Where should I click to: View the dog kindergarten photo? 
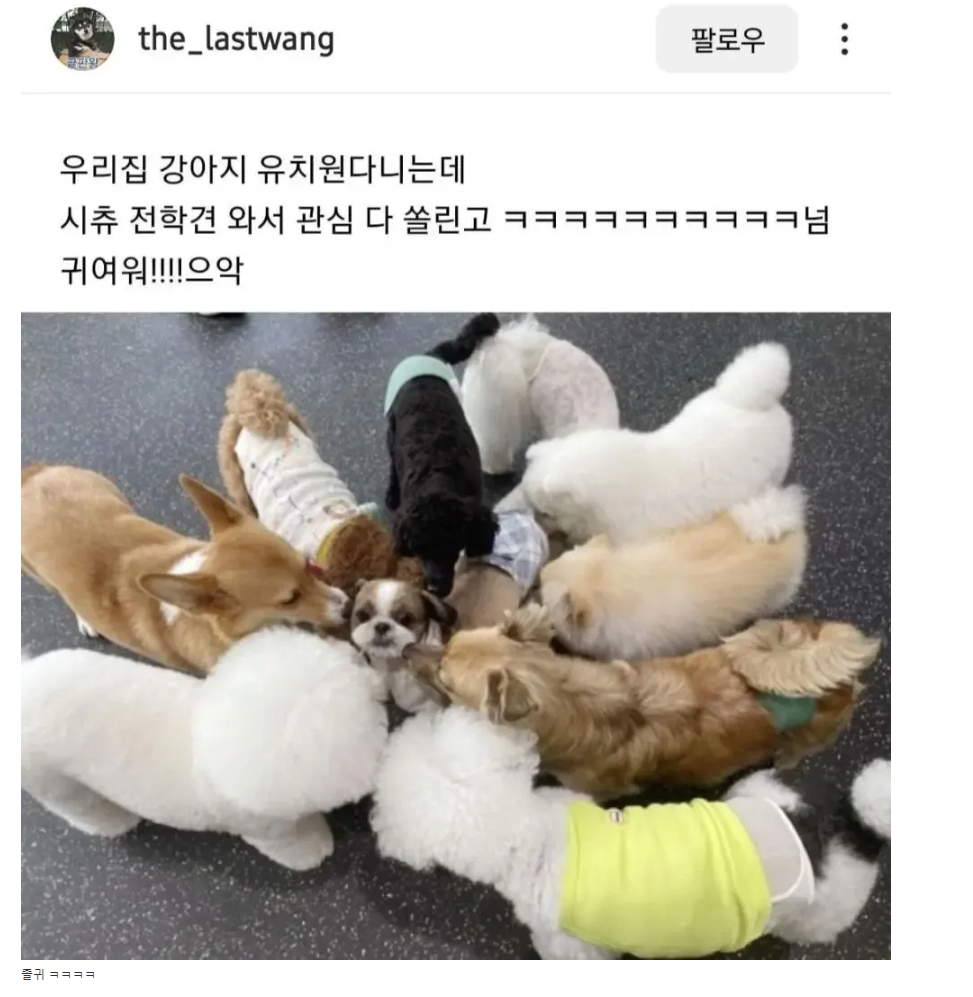point(455,635)
